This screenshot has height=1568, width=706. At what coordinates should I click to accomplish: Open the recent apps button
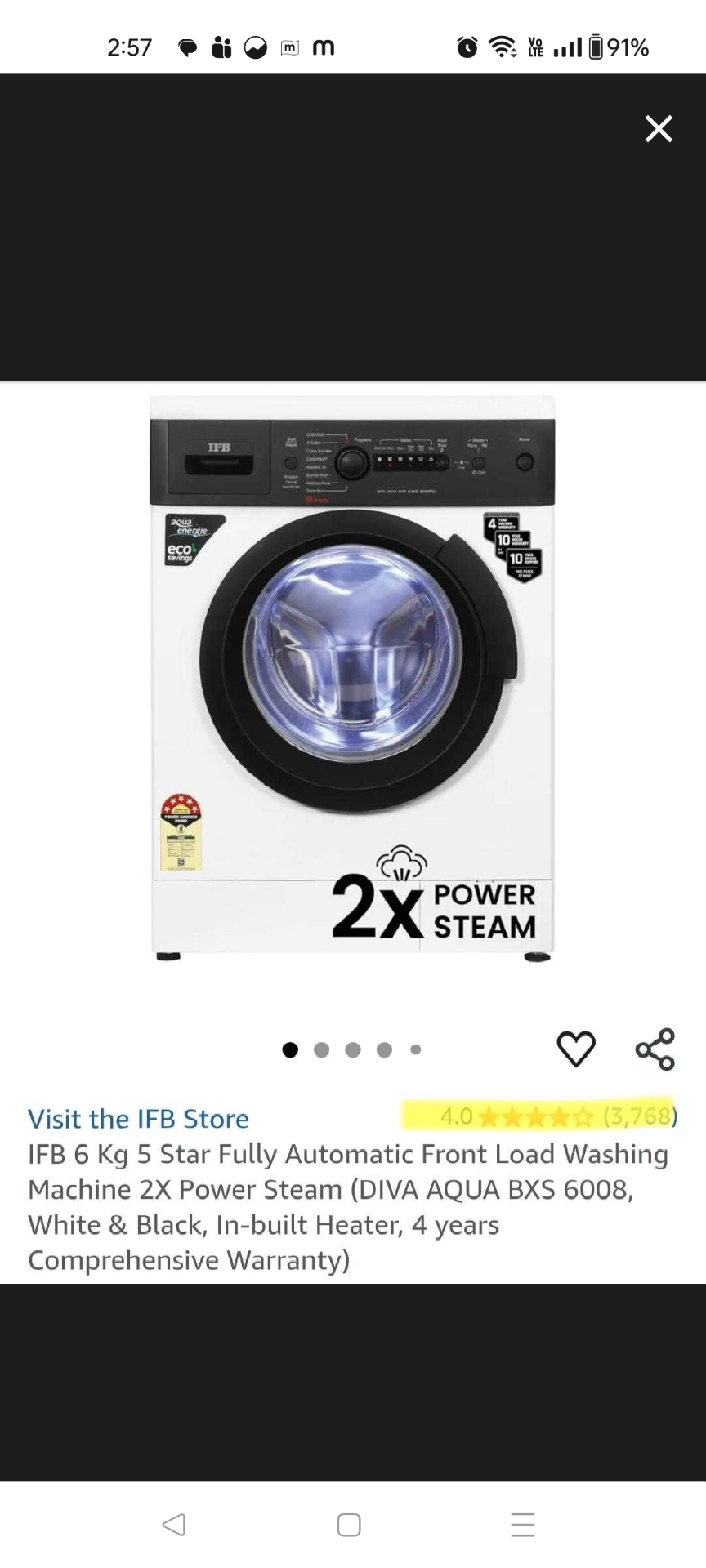pyautogui.click(x=523, y=1524)
